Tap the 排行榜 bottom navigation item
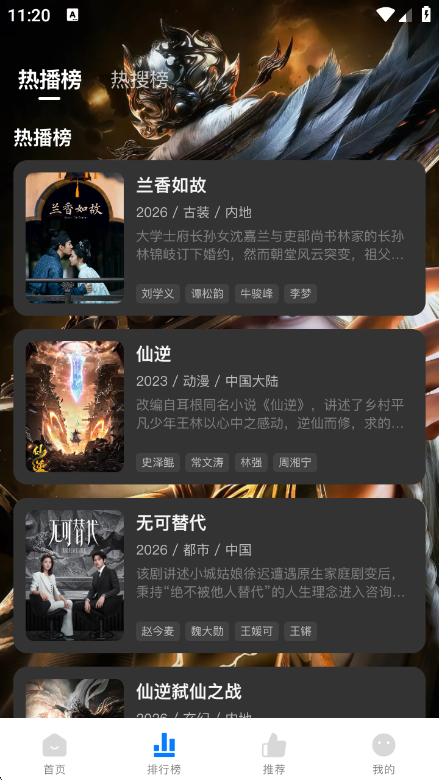Viewport: 439px width, 780px height. tap(164, 753)
